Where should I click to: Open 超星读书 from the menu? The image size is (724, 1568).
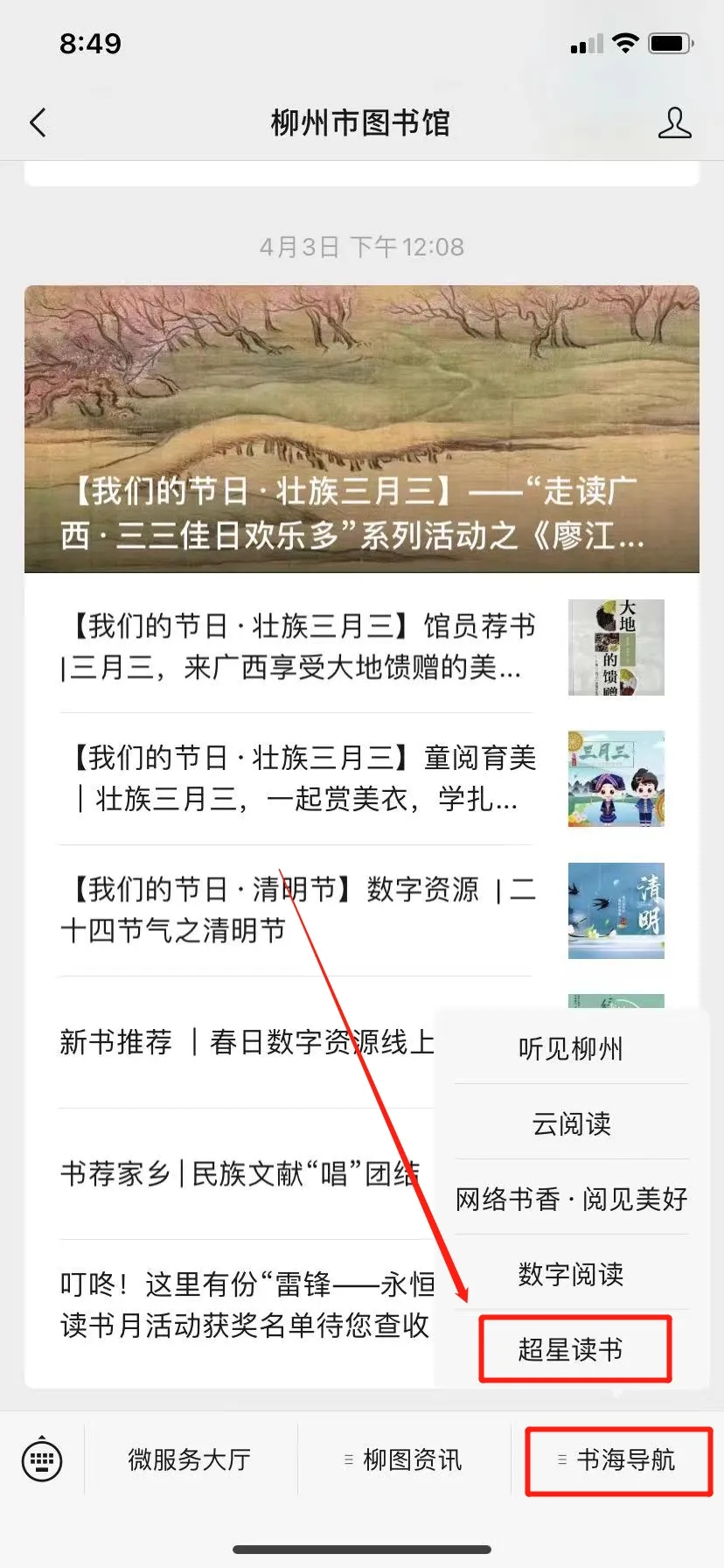click(571, 1349)
